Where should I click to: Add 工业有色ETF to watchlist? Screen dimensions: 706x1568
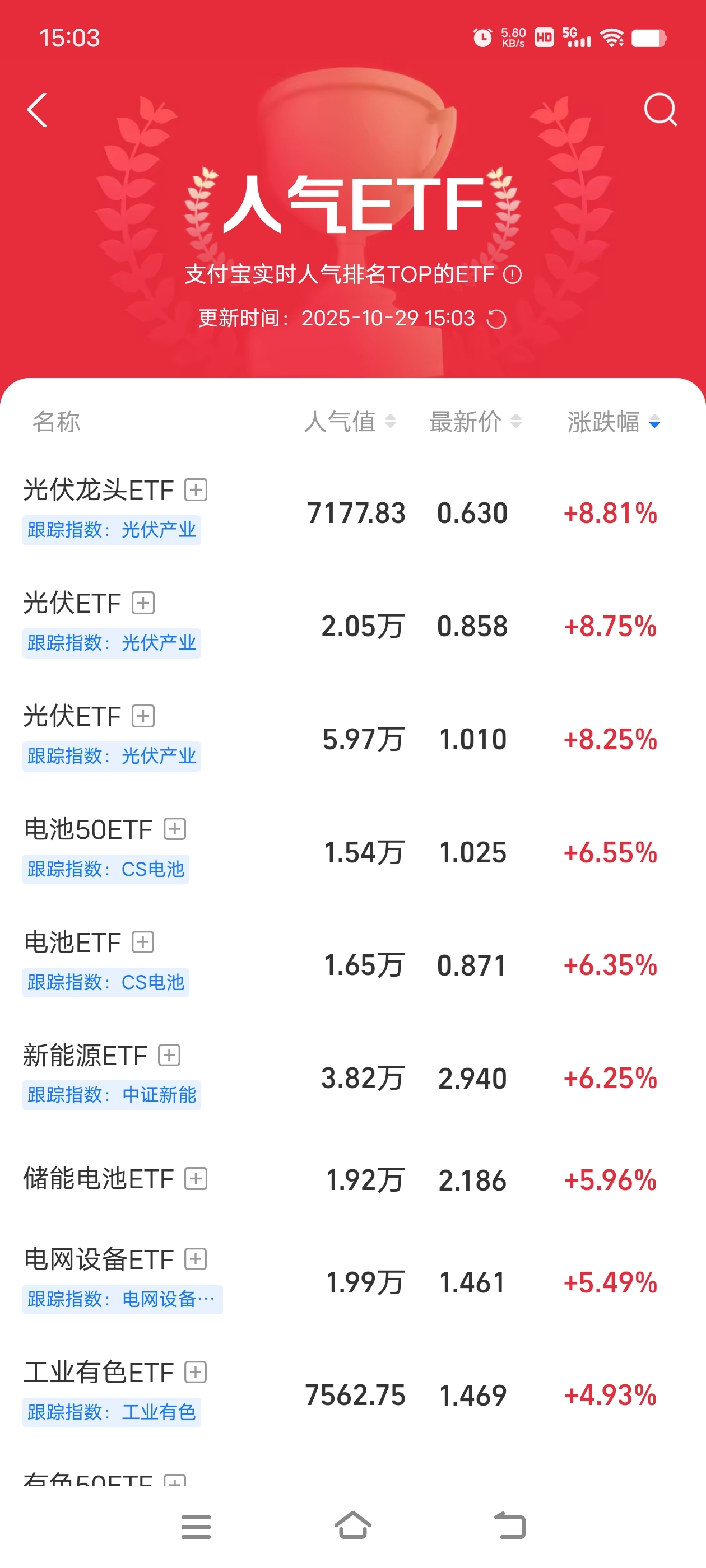click(196, 1372)
